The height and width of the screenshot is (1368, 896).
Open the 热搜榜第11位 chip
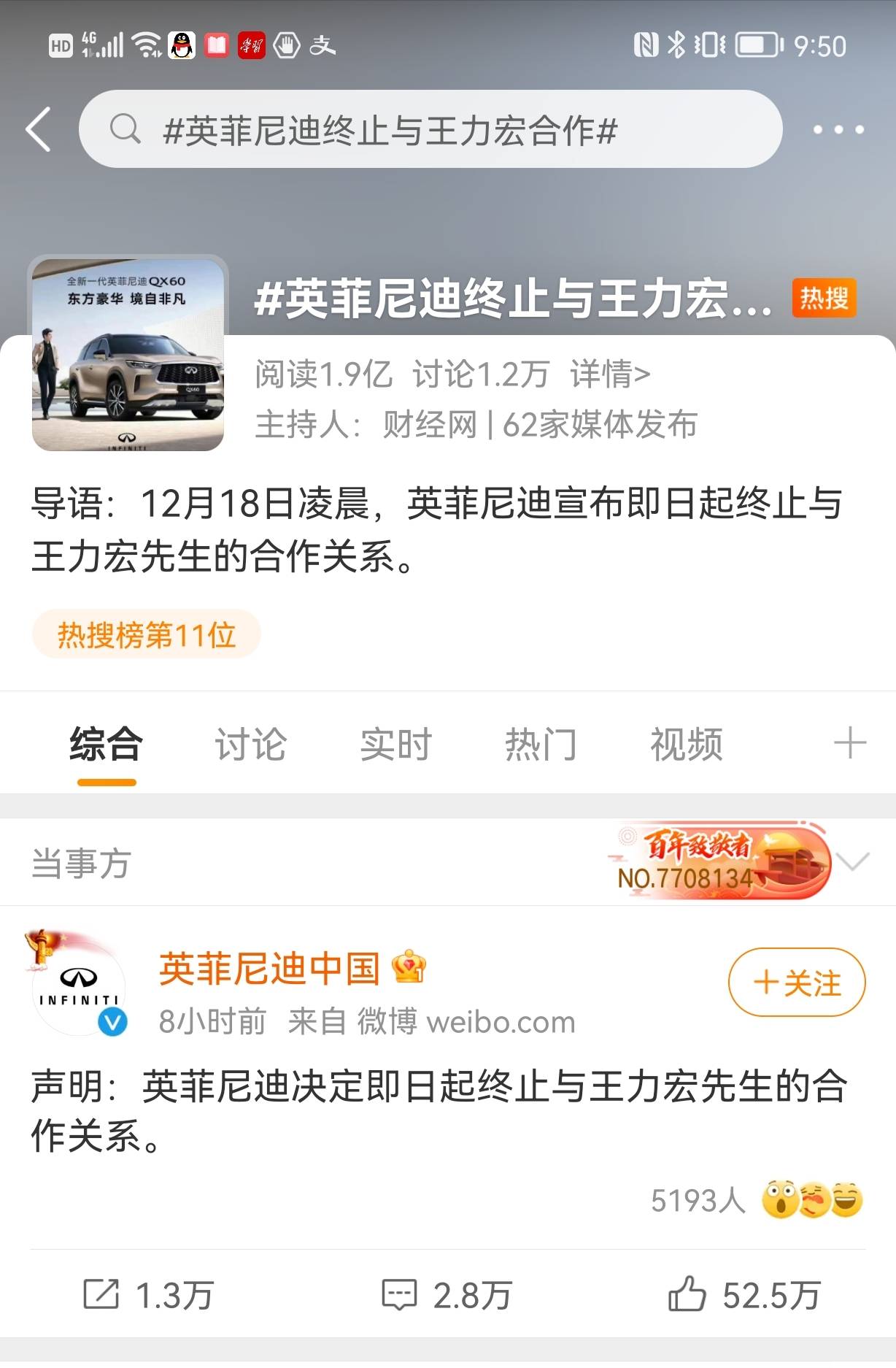tap(146, 634)
